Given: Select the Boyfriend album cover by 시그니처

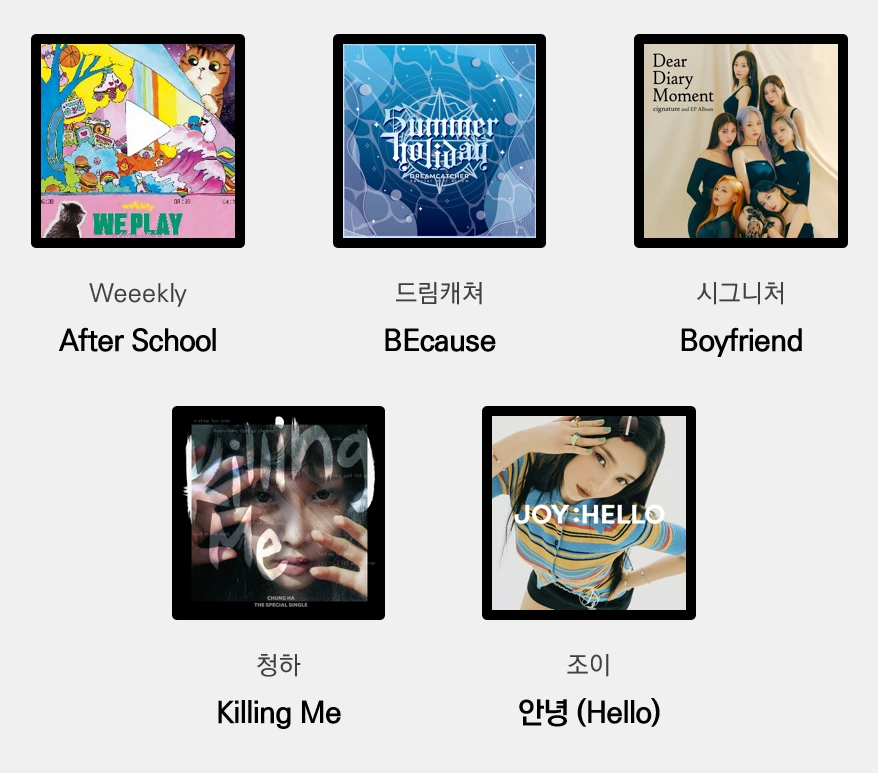Looking at the screenshot, I should pyautogui.click(x=741, y=141).
